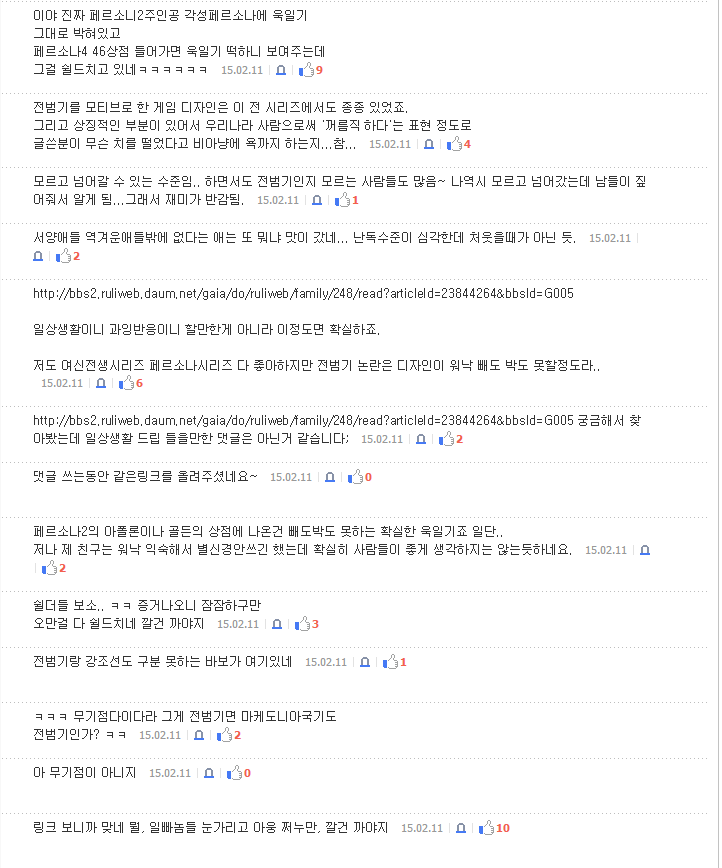Like the comment ending '빼도 박도 못할정도라'
722x868 pixels.
point(127,383)
